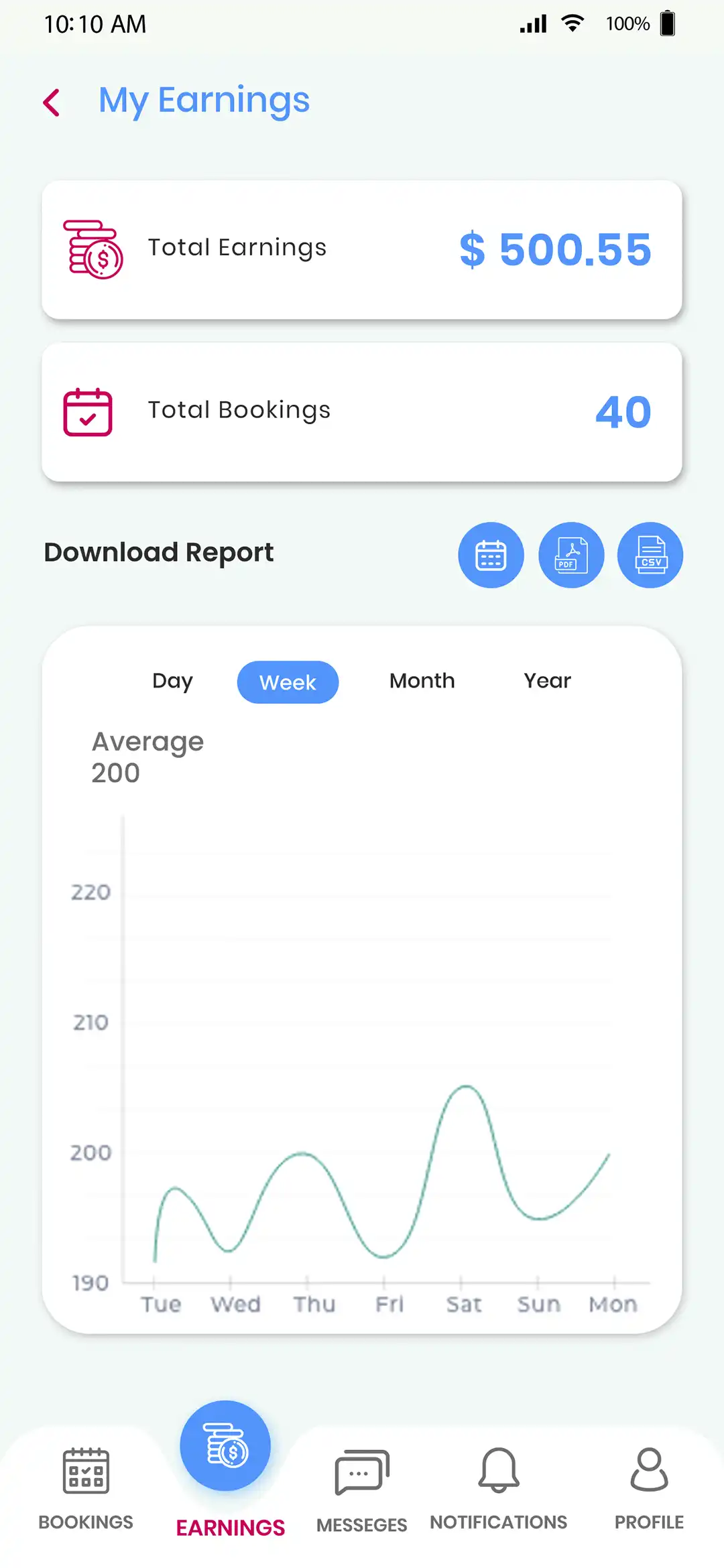Switch the chart to Year view
This screenshot has height=1568, width=724.
coord(547,681)
